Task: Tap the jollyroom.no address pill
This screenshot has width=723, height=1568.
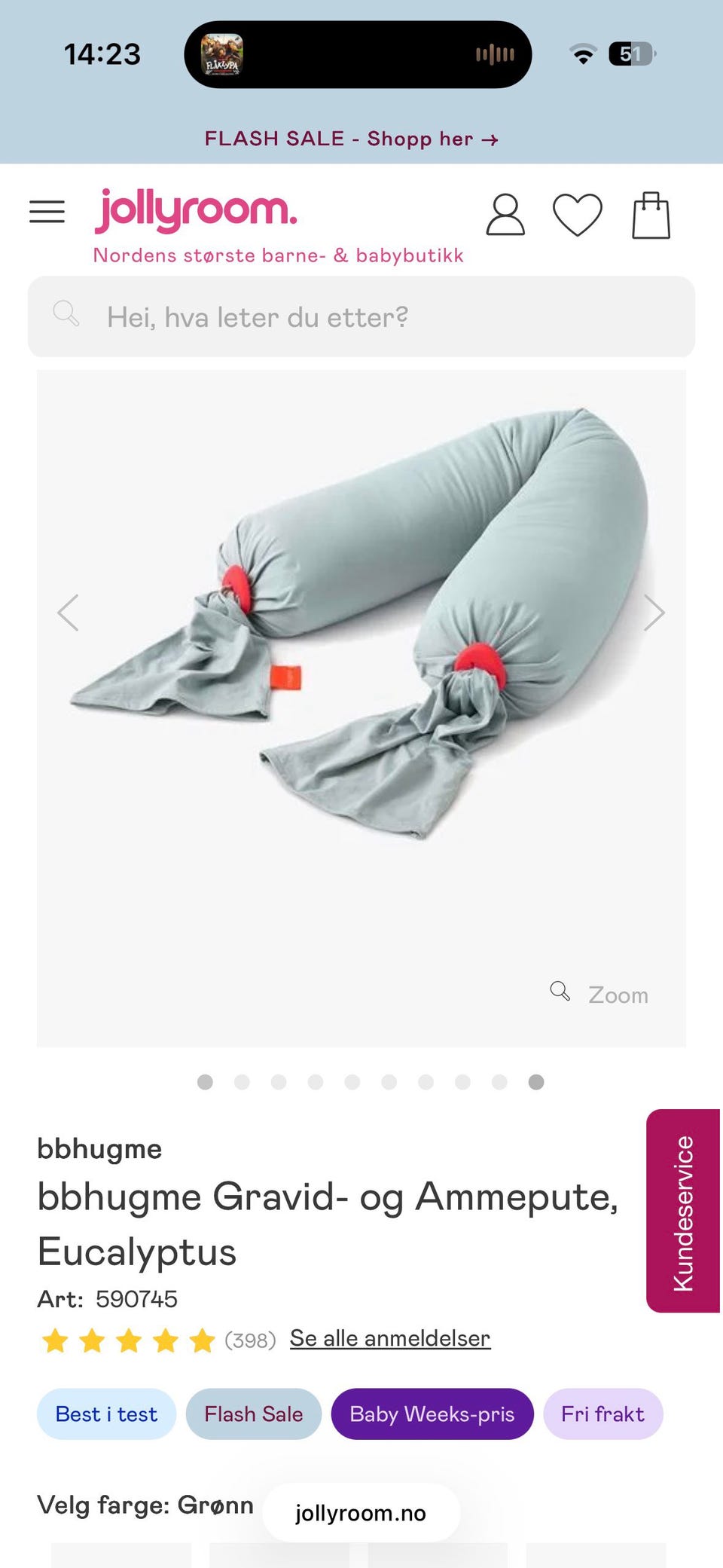Action: pos(361,1513)
